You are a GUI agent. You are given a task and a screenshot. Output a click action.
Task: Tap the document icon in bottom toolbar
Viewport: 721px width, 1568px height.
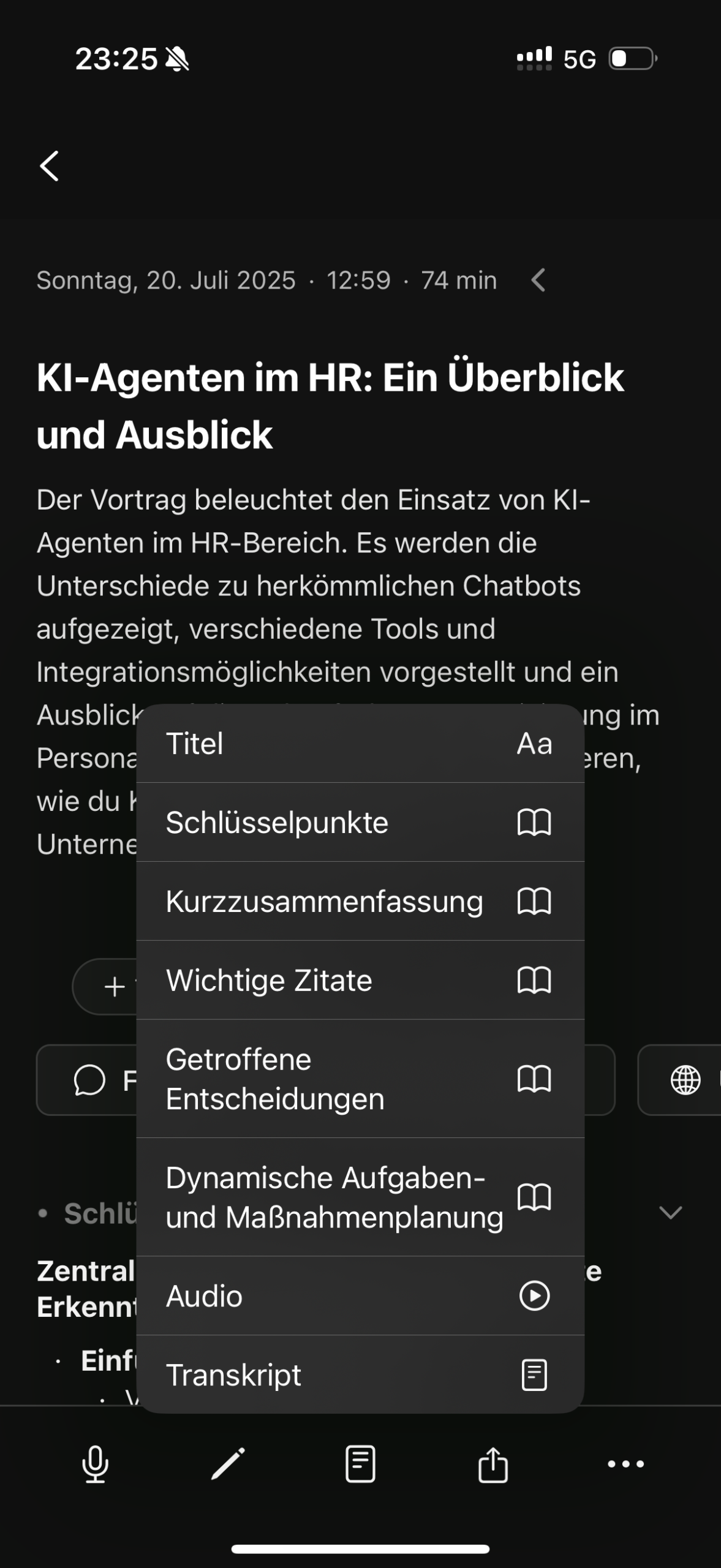tap(360, 1464)
